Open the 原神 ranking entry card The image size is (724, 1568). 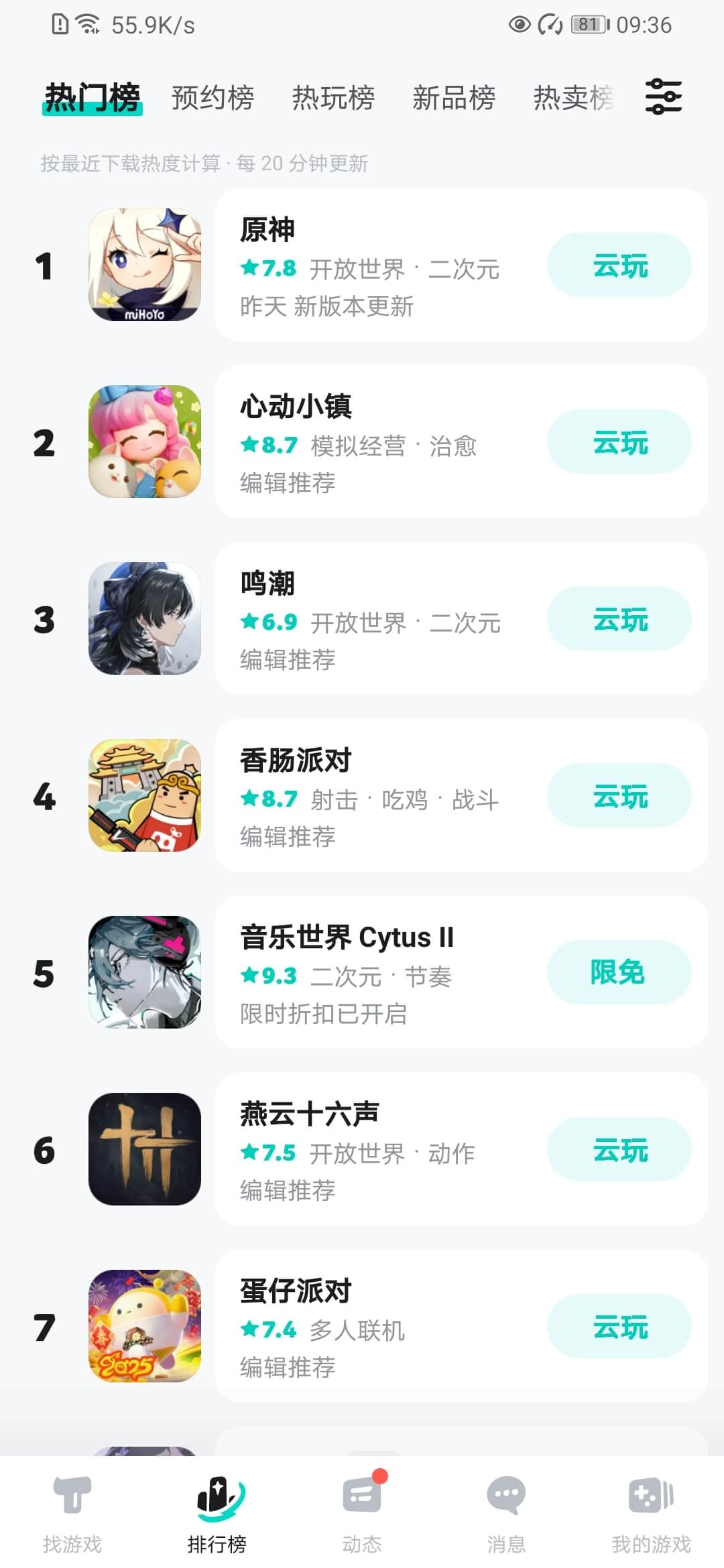402,265
